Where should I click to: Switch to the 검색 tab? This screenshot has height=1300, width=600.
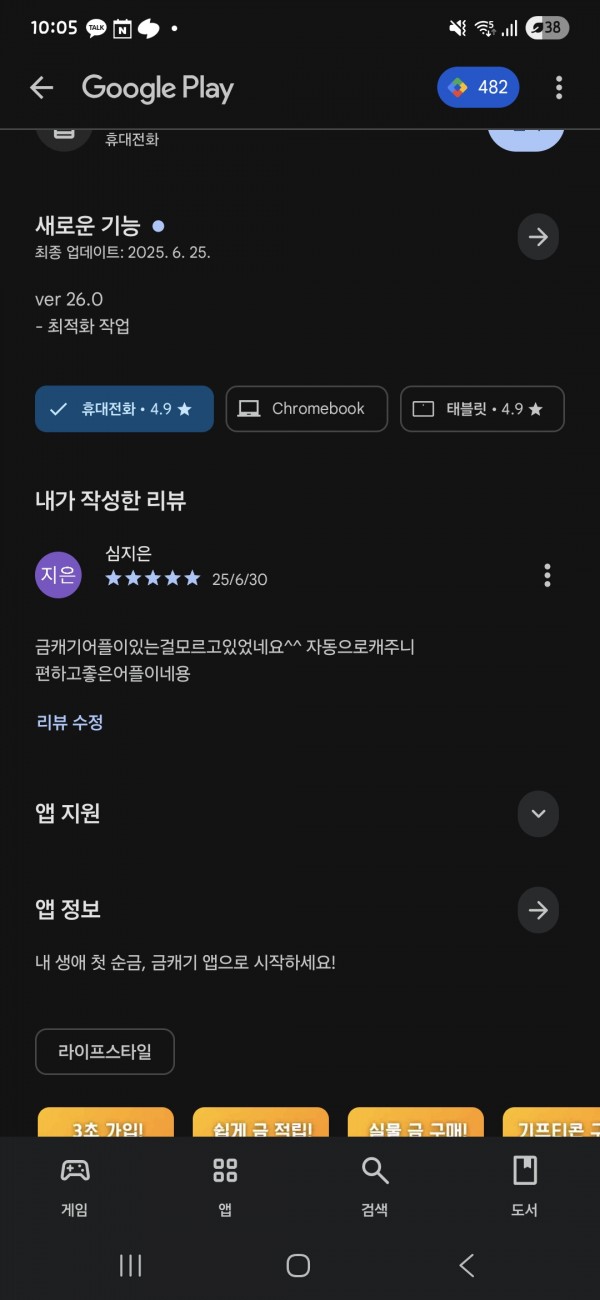[x=375, y=1186]
